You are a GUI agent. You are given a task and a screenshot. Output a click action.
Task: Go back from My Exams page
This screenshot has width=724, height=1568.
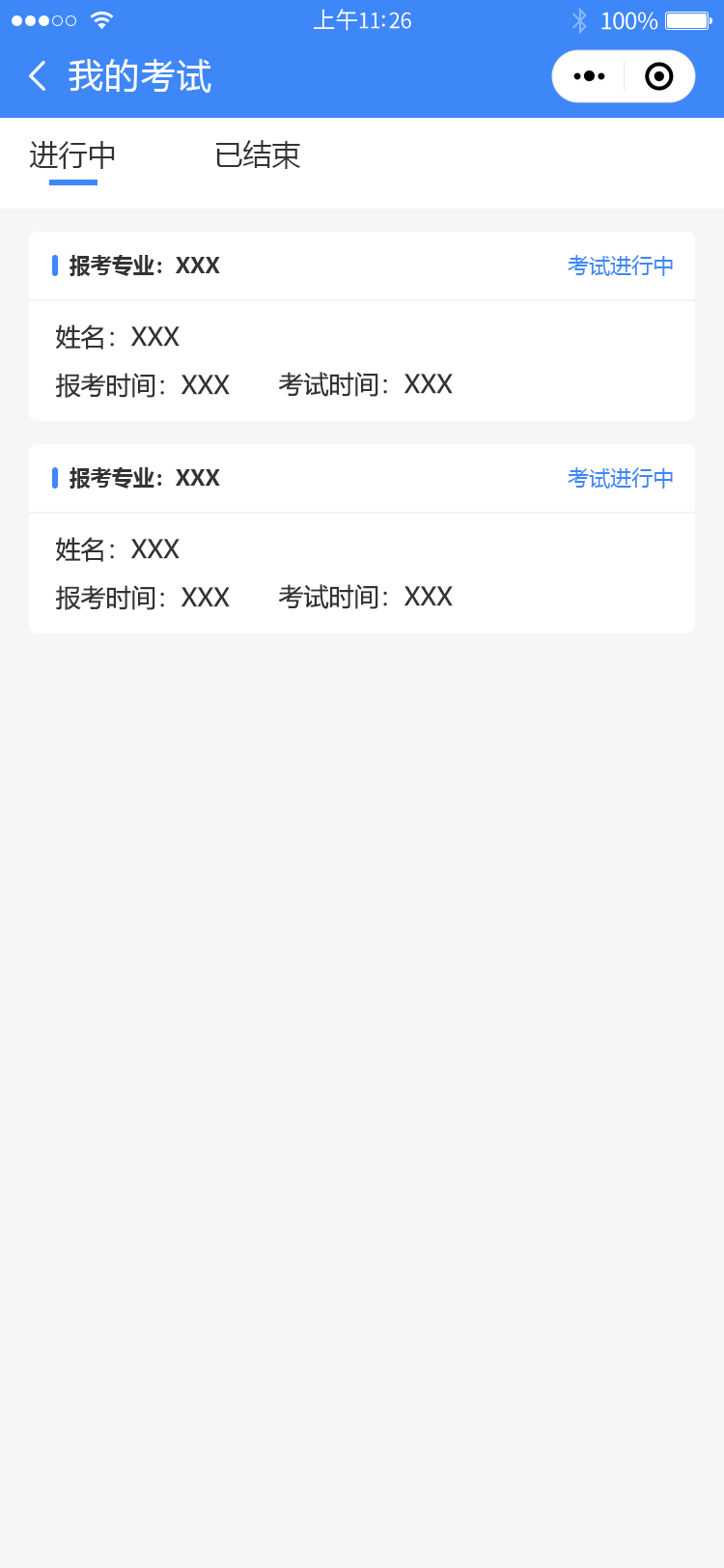(x=38, y=76)
